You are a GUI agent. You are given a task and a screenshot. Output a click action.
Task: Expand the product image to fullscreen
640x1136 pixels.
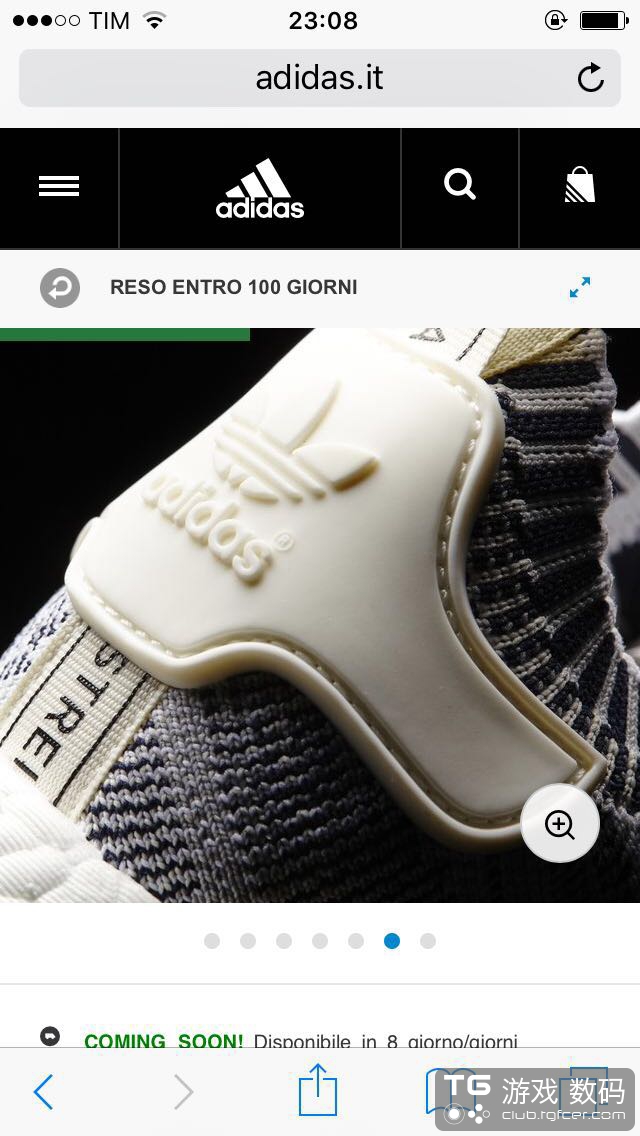[580, 288]
